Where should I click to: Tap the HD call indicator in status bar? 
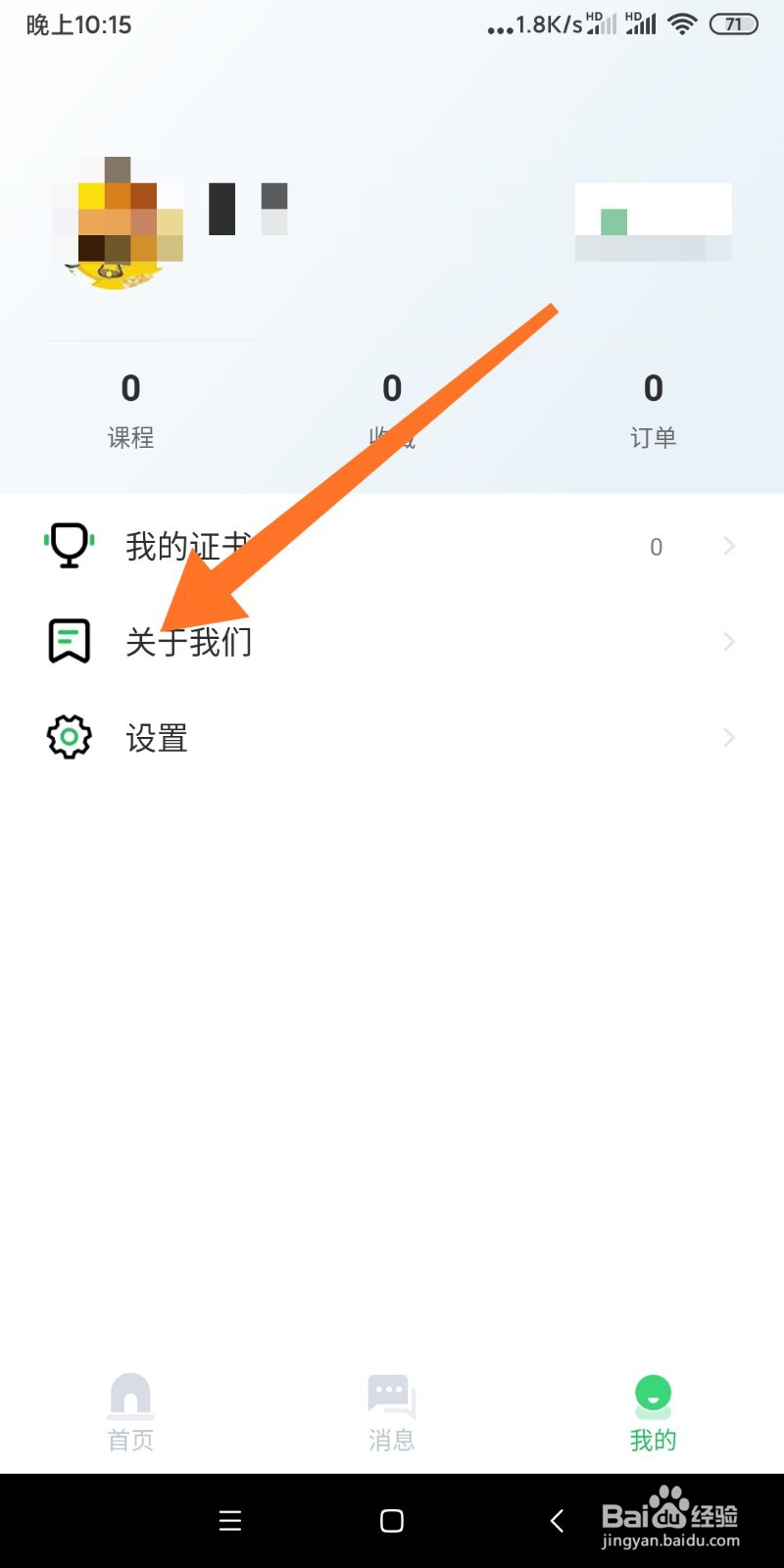point(592,15)
